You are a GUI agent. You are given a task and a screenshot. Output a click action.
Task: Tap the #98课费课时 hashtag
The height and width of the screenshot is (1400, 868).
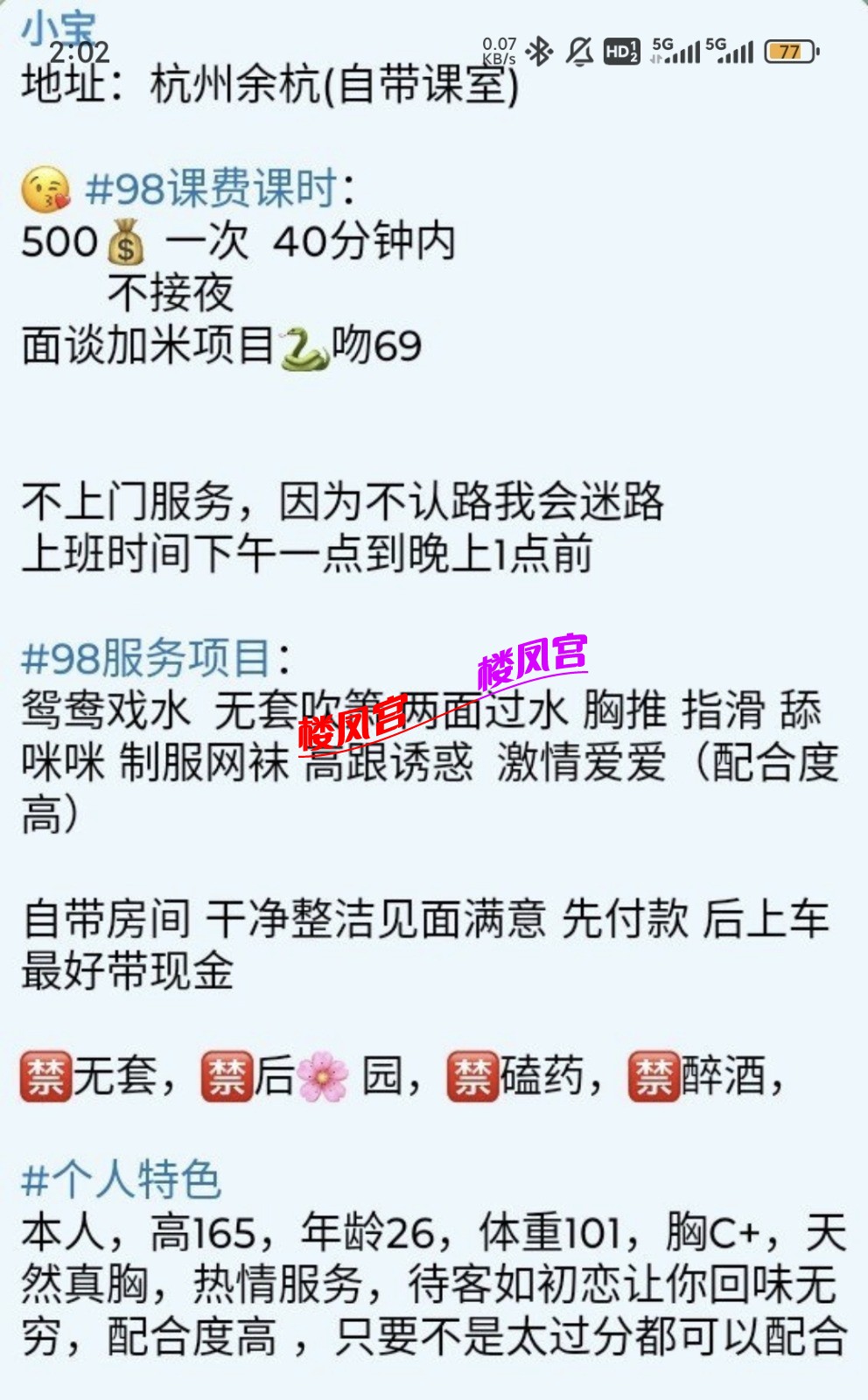click(x=212, y=188)
